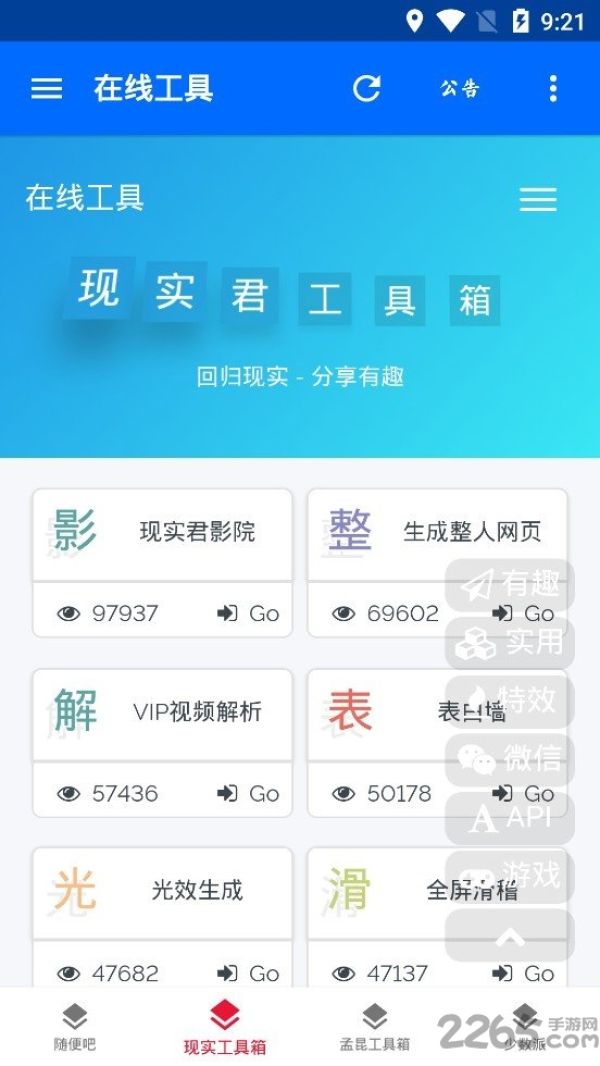600x1066 pixels.
Task: Open the navigation drawer menu
Action: click(x=46, y=88)
